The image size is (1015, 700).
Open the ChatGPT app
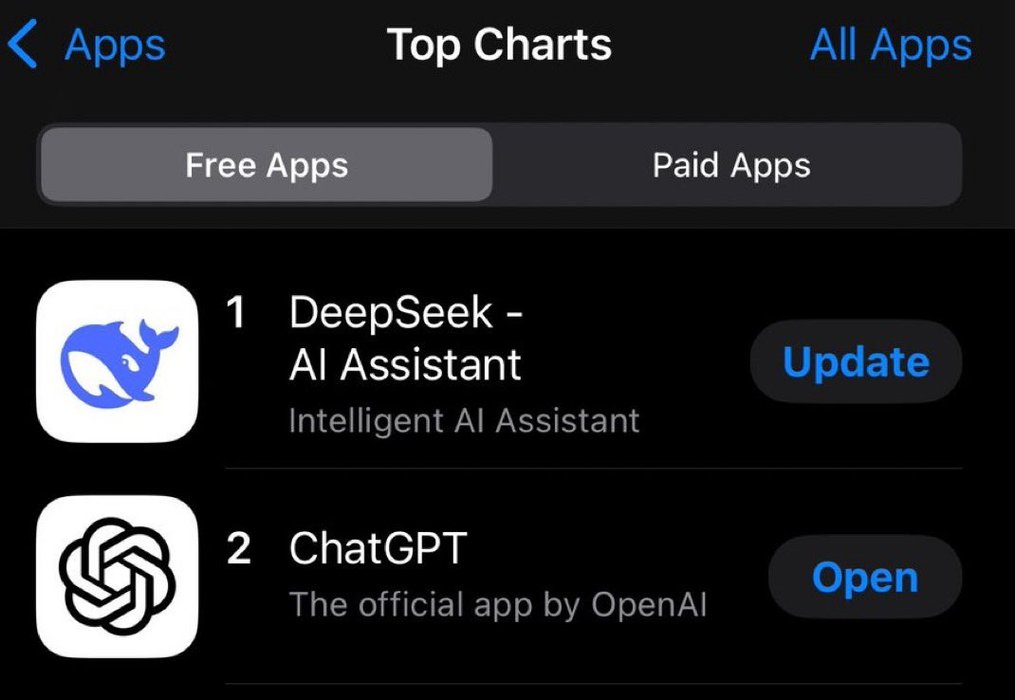[x=864, y=577]
